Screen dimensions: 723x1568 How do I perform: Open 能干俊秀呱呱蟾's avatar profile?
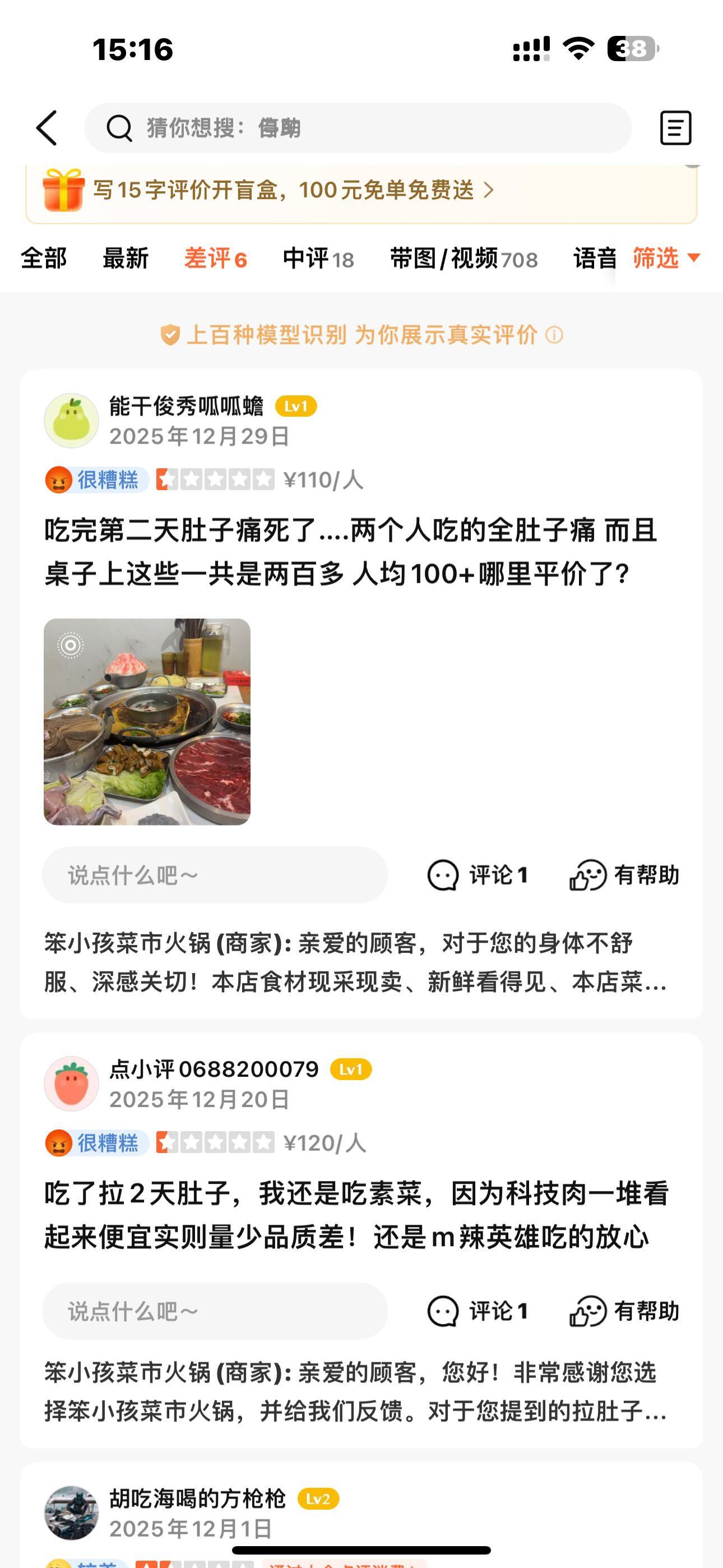pos(71,421)
